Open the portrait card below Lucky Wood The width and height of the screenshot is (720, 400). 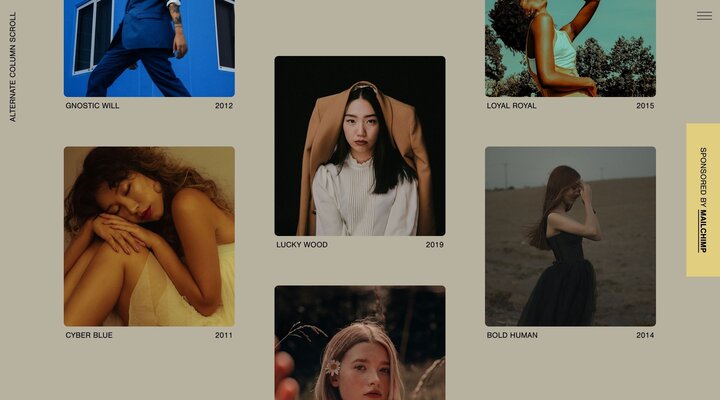click(x=360, y=343)
